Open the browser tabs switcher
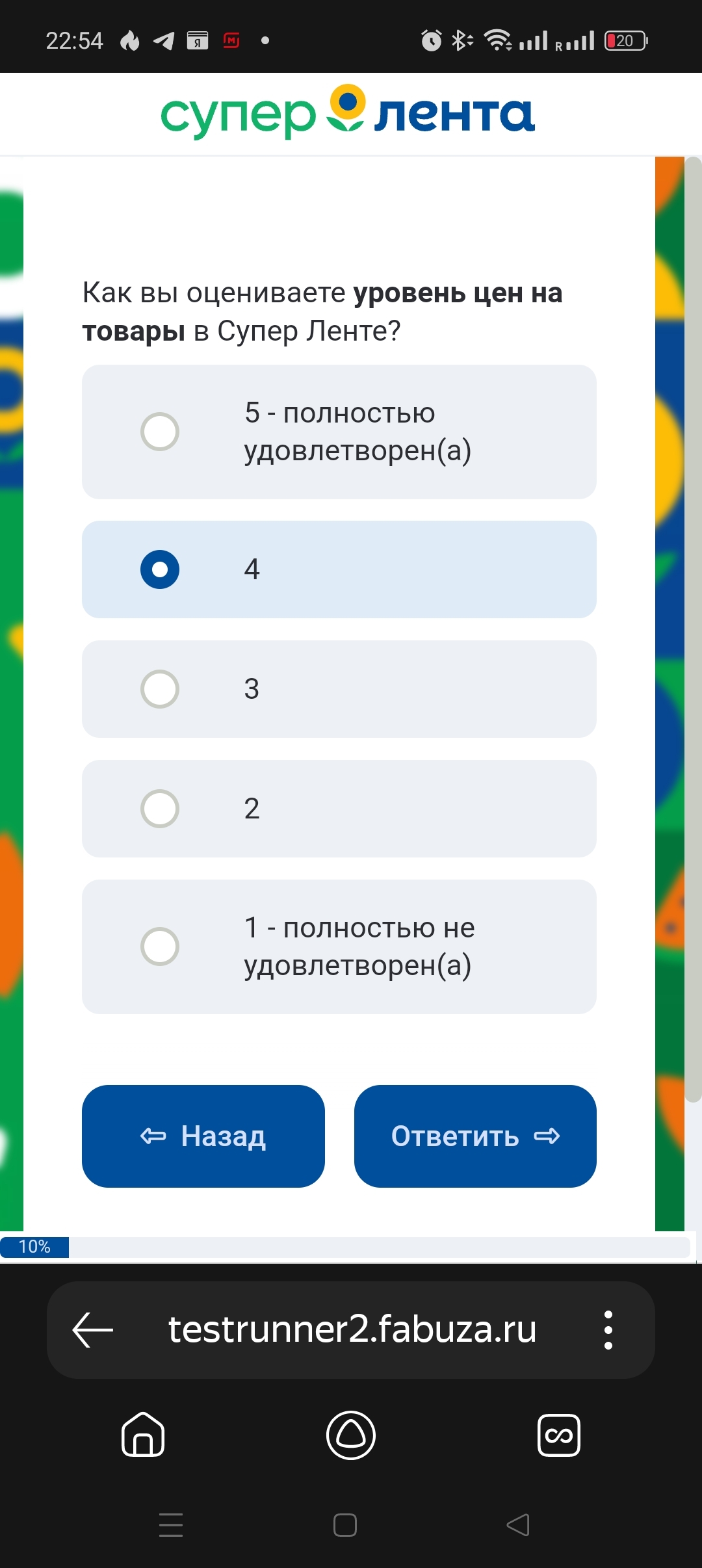This screenshot has width=702, height=1568. tap(559, 1435)
